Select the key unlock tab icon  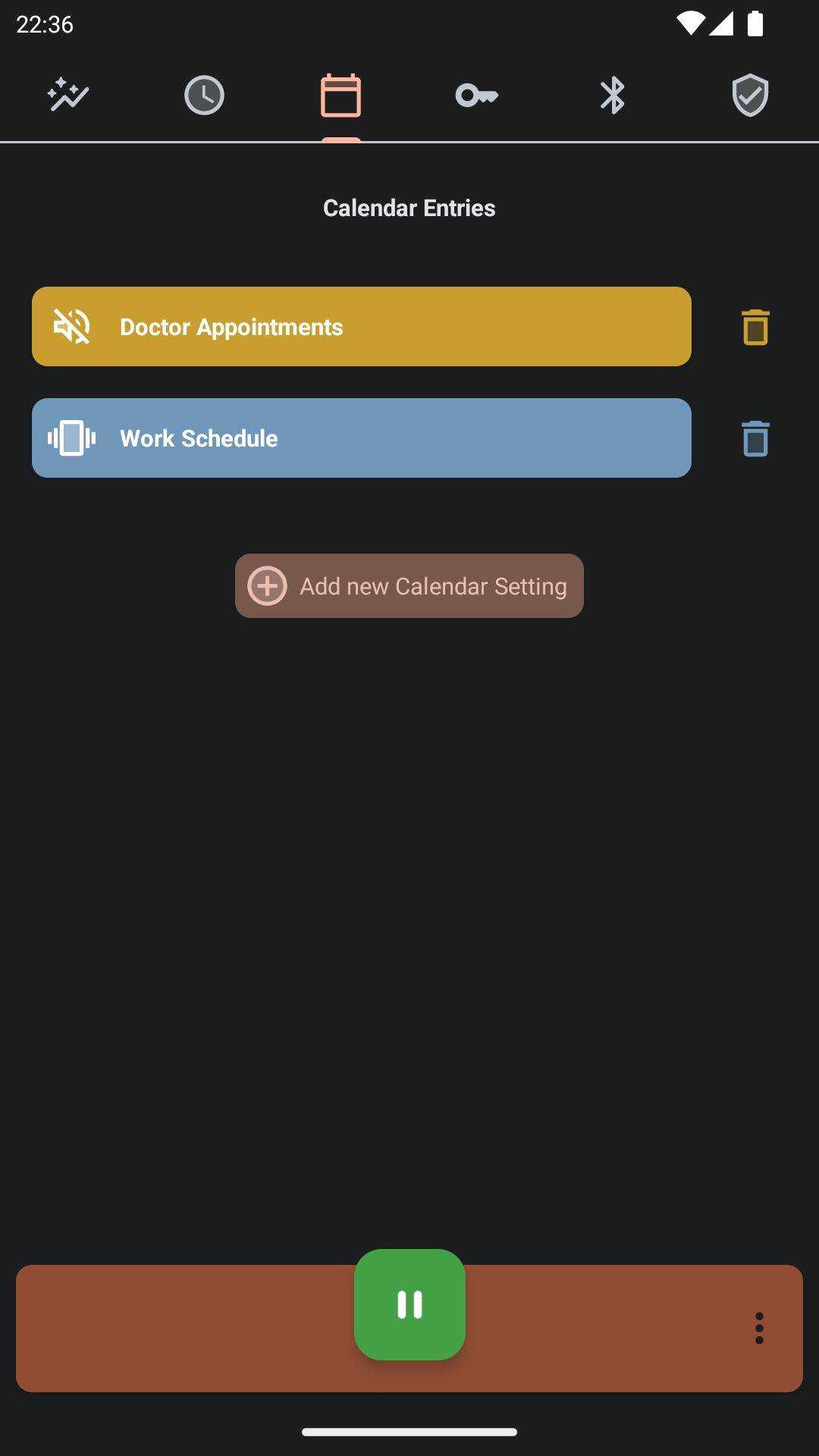[477, 95]
